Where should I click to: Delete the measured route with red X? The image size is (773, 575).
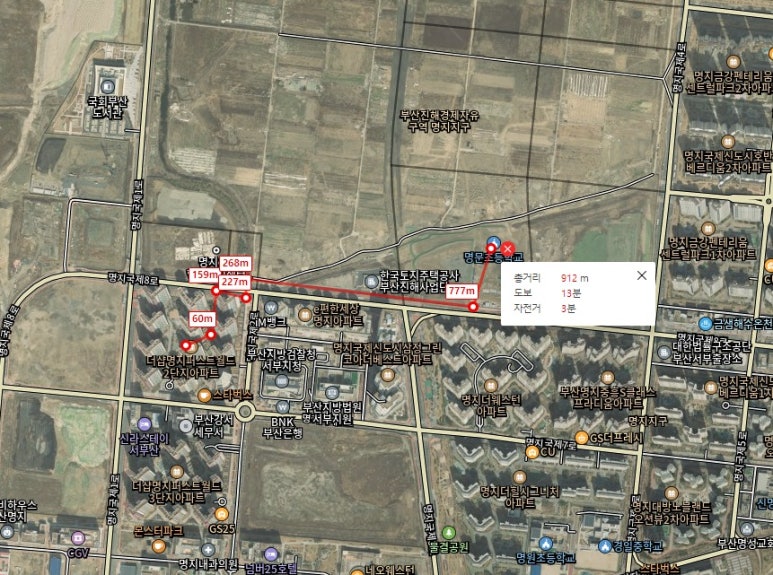click(508, 247)
